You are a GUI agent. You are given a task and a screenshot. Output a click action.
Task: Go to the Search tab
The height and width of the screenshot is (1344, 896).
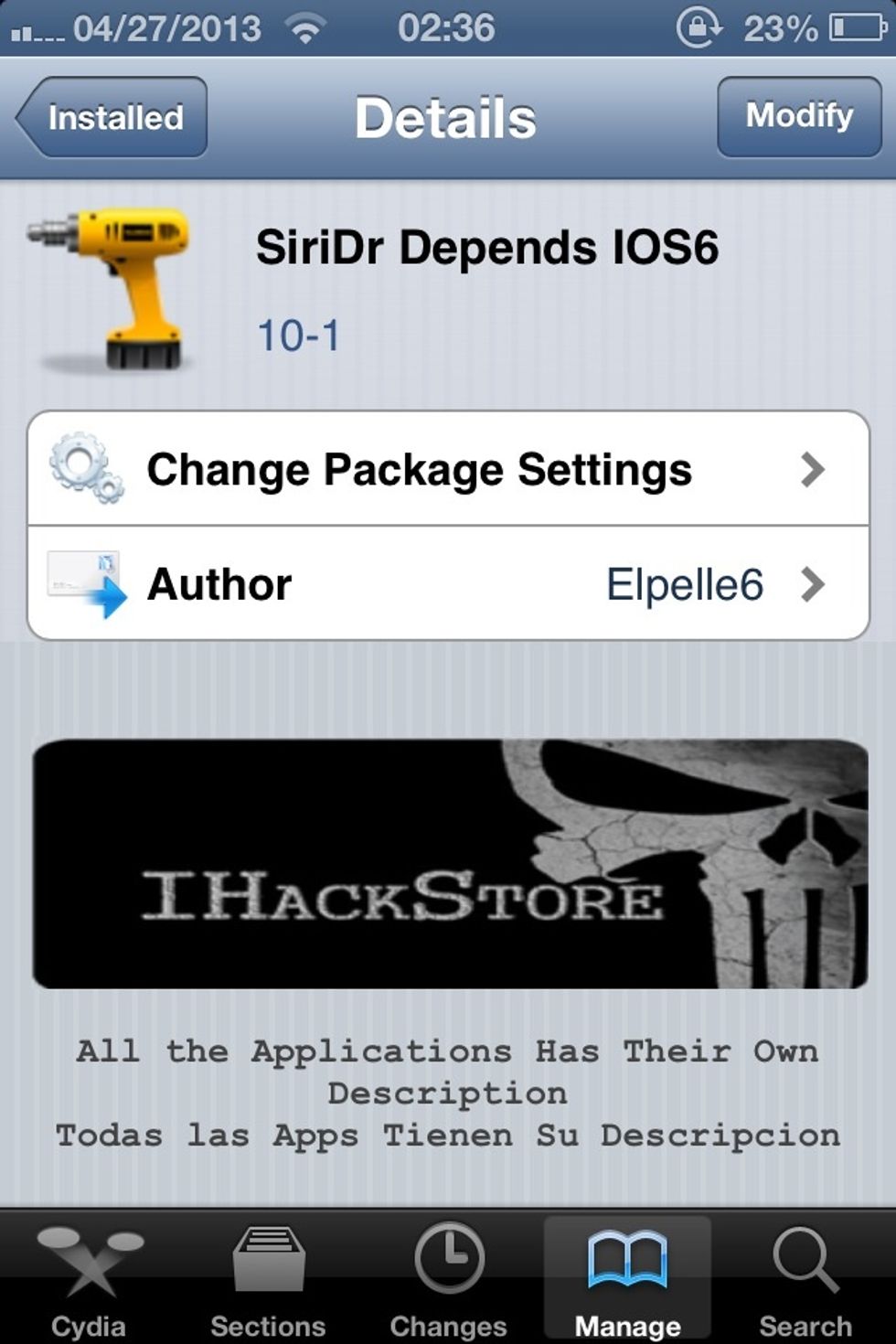[x=805, y=1280]
